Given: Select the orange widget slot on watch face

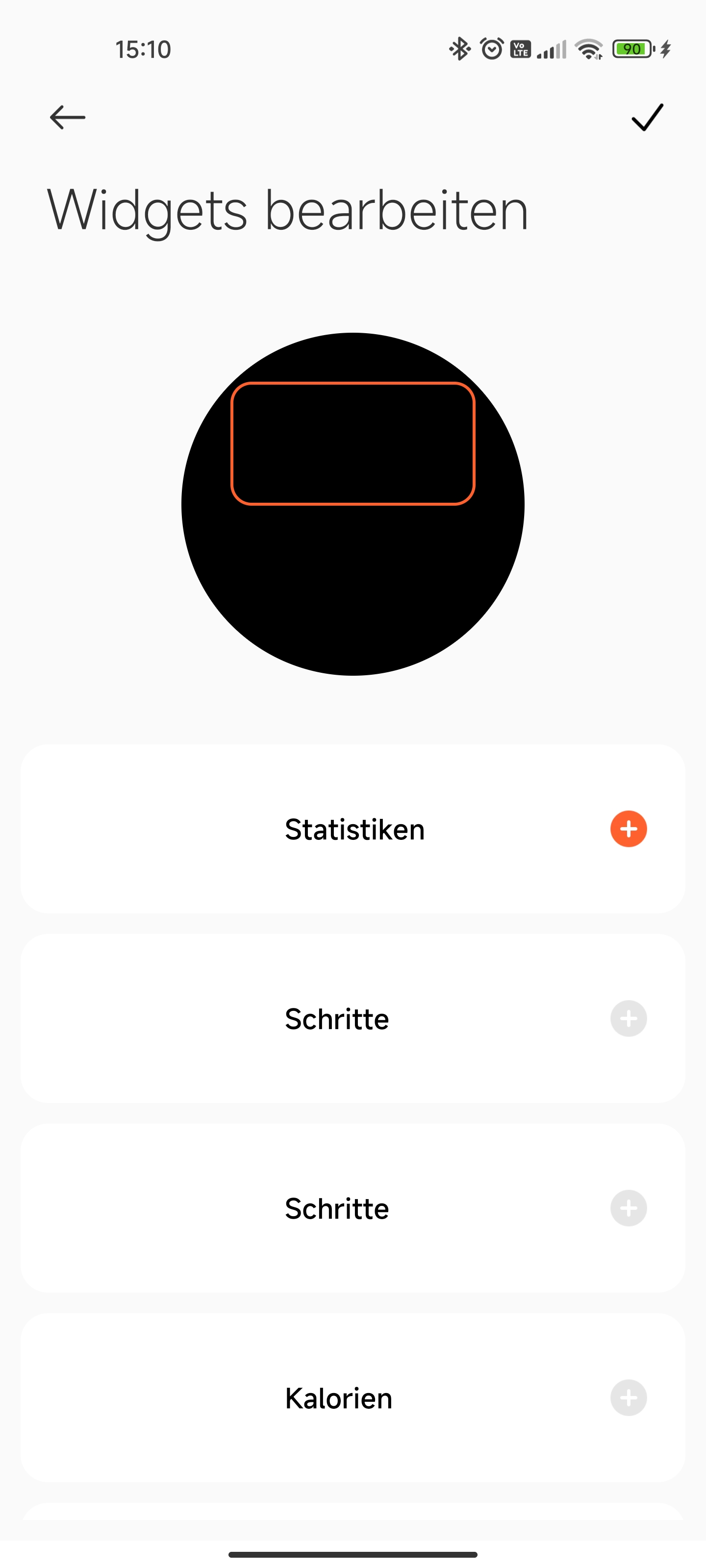Looking at the screenshot, I should 353,444.
